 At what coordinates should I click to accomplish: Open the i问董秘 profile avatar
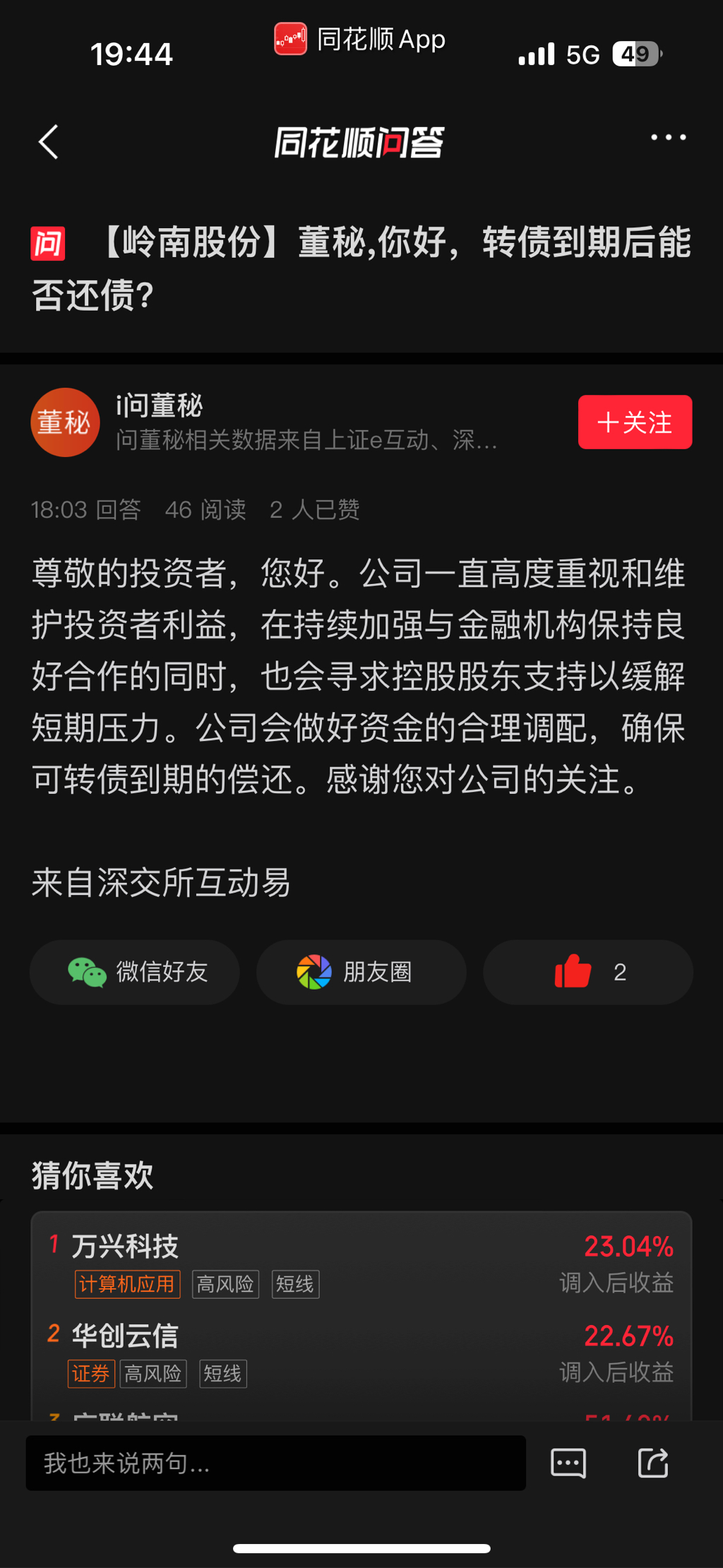click(x=65, y=422)
